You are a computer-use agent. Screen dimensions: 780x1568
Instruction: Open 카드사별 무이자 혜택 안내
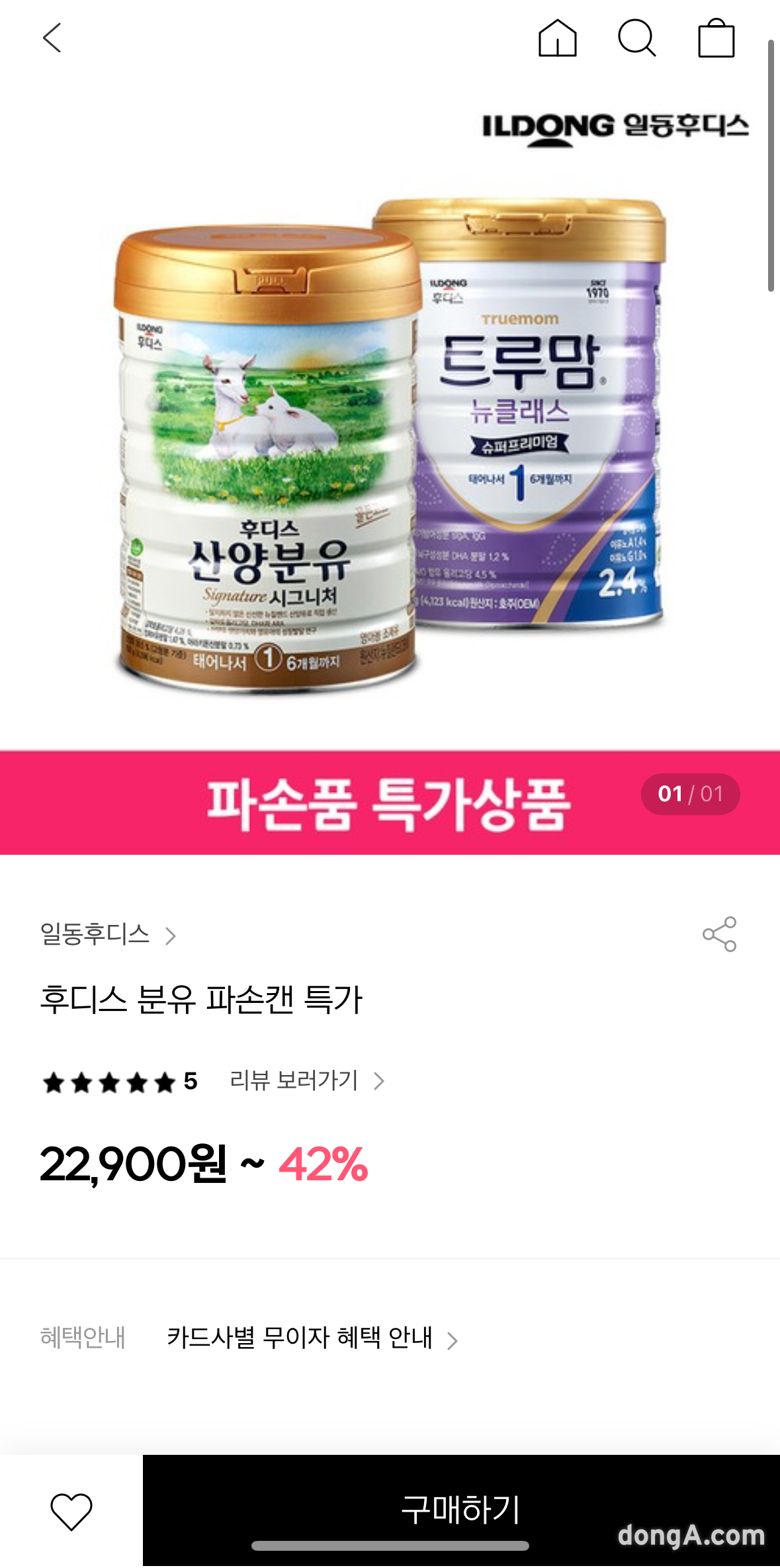[311, 1338]
